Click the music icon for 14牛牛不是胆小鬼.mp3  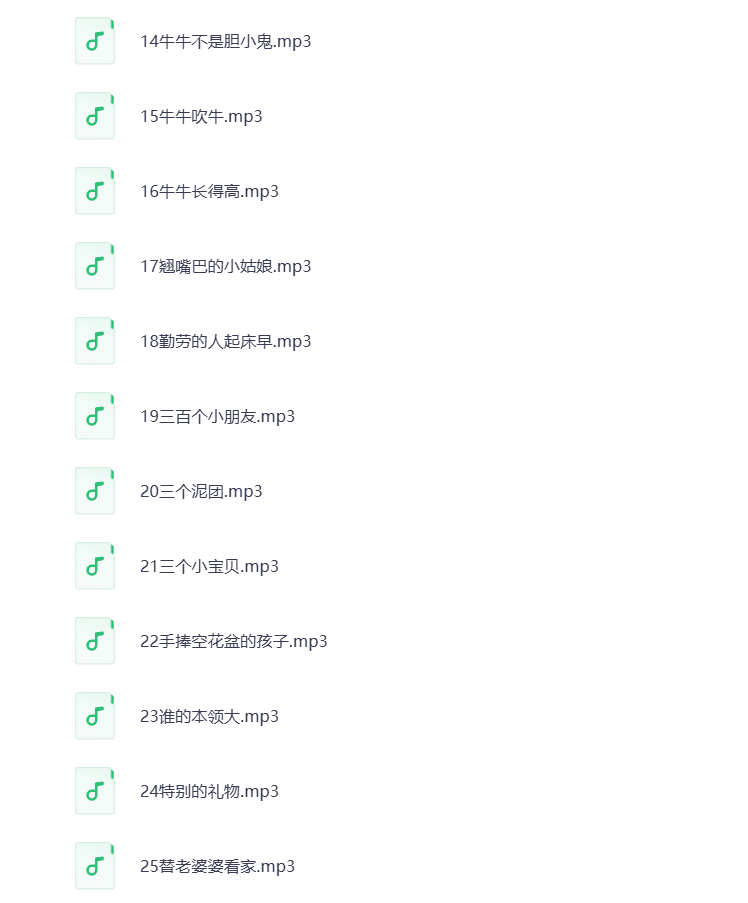point(94,41)
